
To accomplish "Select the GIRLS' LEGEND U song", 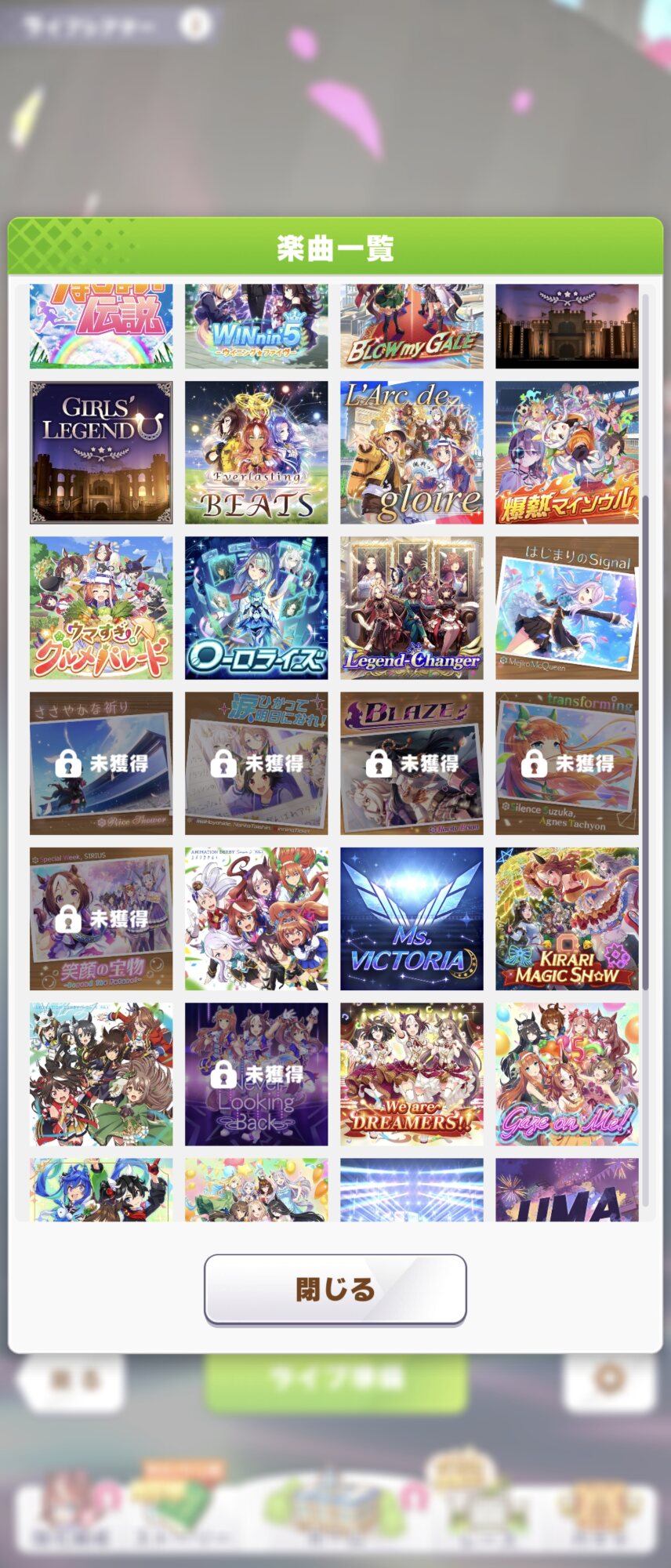I will (x=101, y=452).
